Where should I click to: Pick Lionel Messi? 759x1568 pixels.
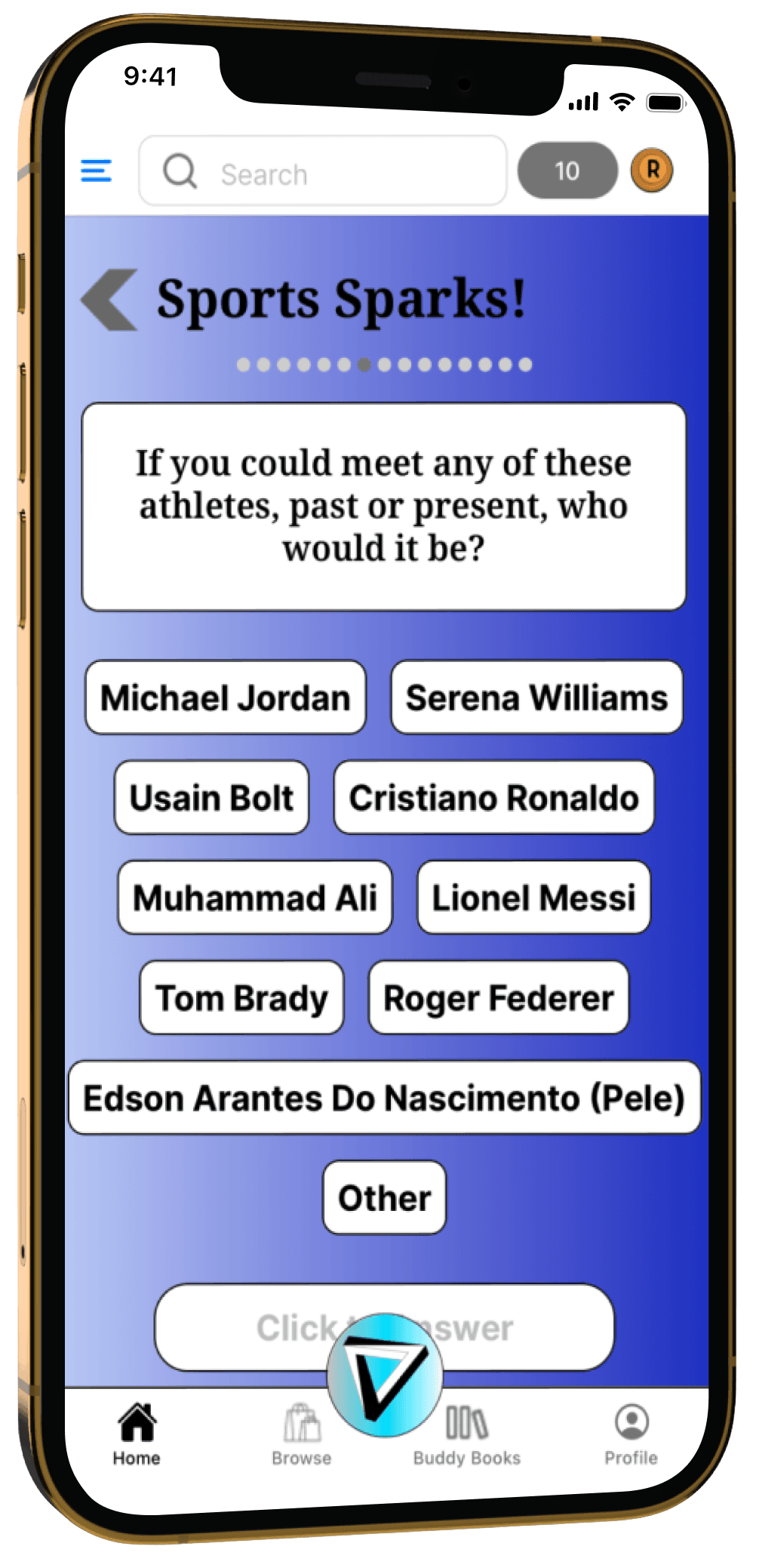pos(533,898)
